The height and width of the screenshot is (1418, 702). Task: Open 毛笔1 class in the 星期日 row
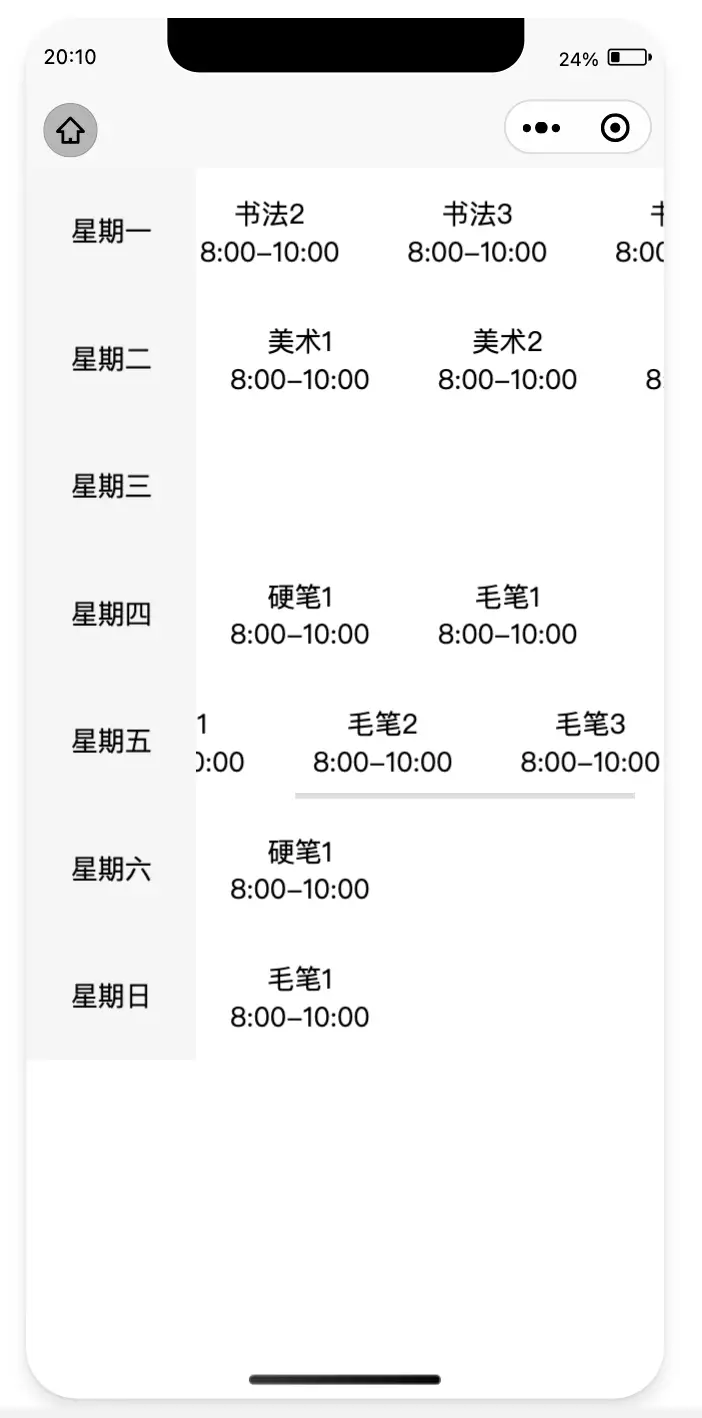pos(300,997)
